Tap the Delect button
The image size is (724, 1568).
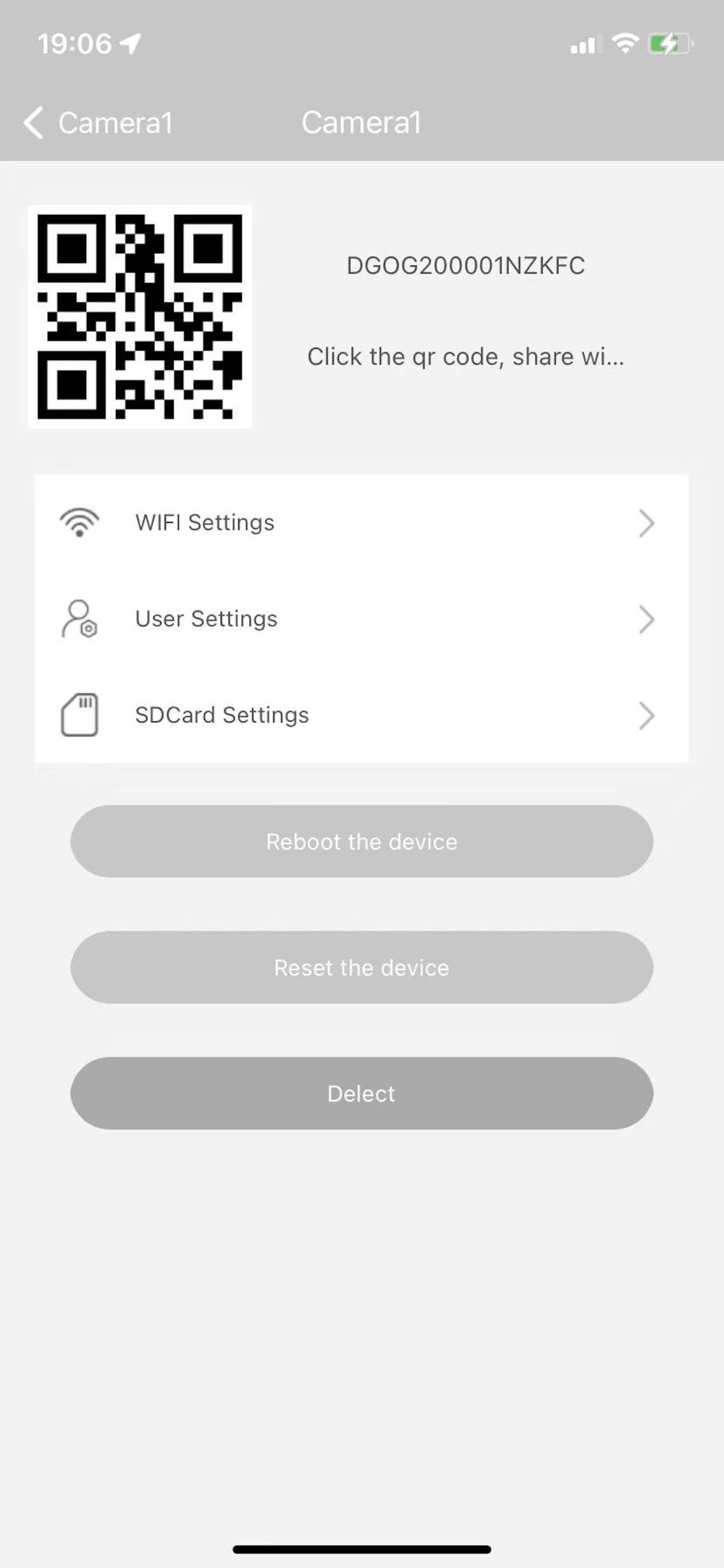pos(361,1094)
